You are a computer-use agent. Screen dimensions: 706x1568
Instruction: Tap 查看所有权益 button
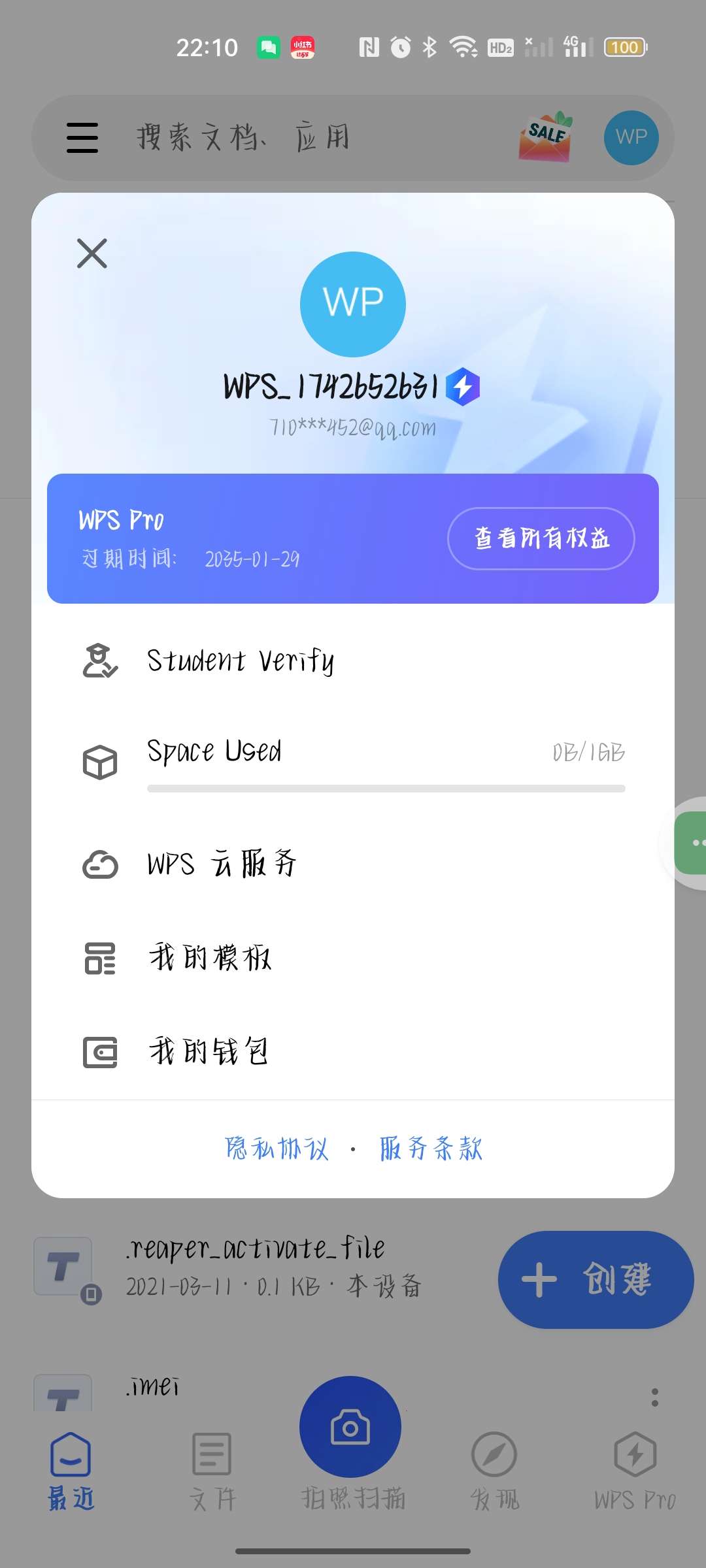tap(541, 538)
